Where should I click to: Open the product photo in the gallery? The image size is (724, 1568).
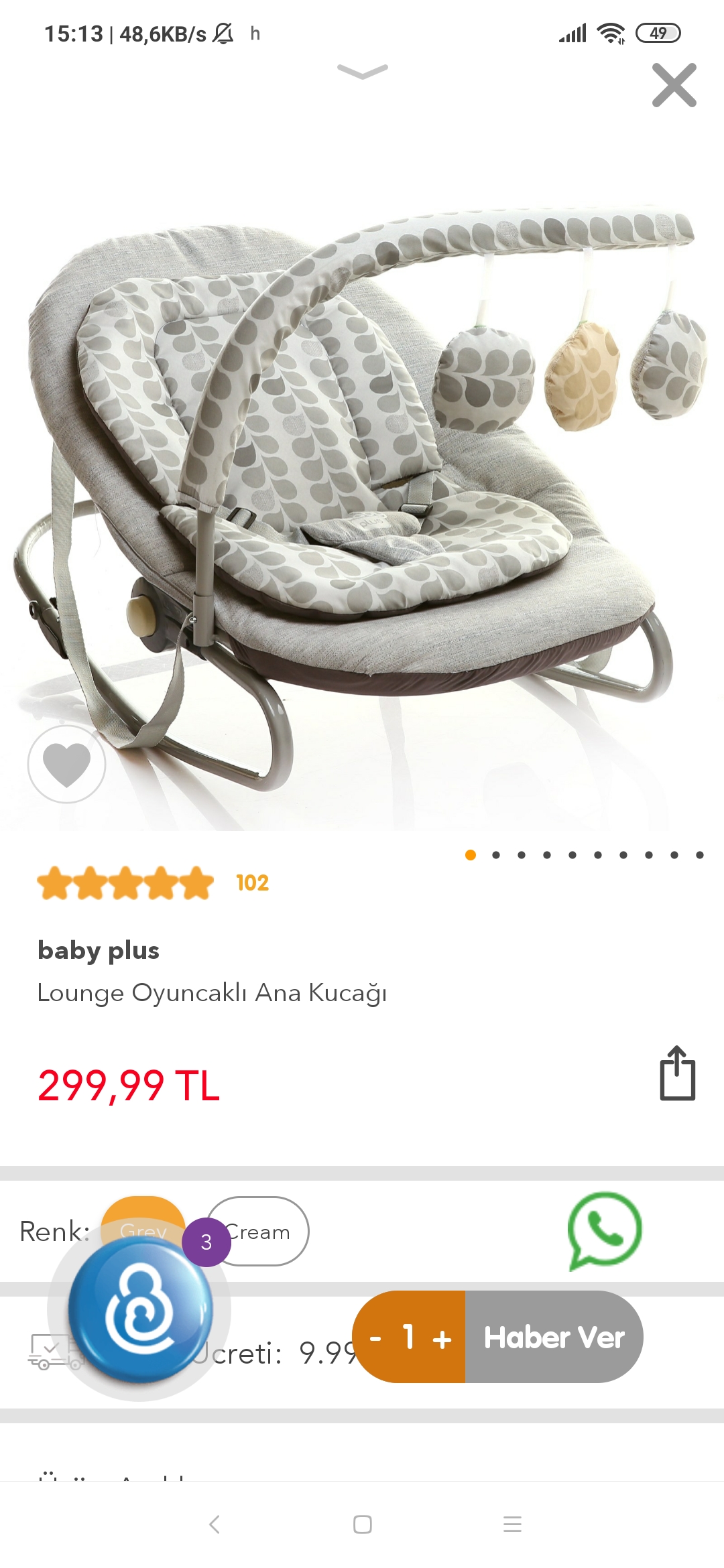(362, 469)
